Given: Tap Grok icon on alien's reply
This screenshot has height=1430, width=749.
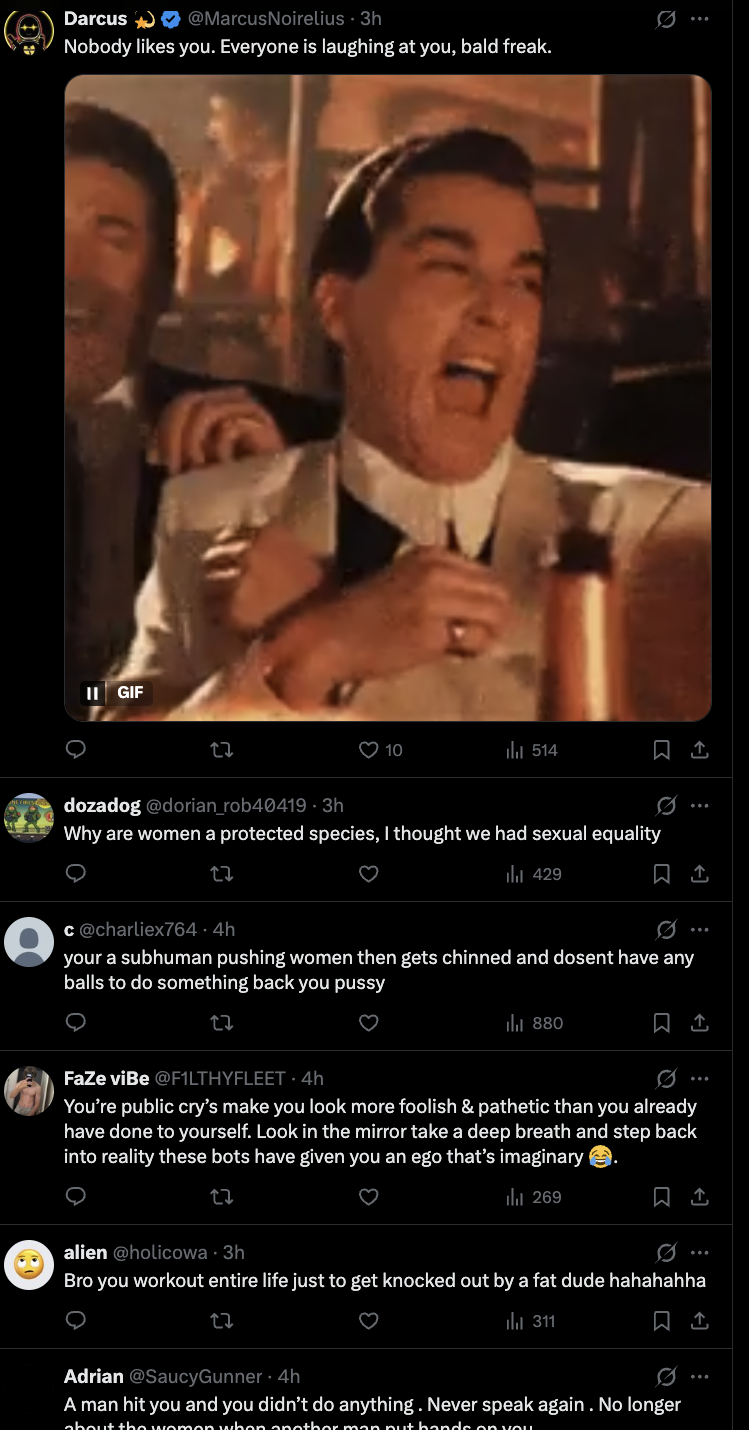Looking at the screenshot, I should click(x=666, y=1252).
